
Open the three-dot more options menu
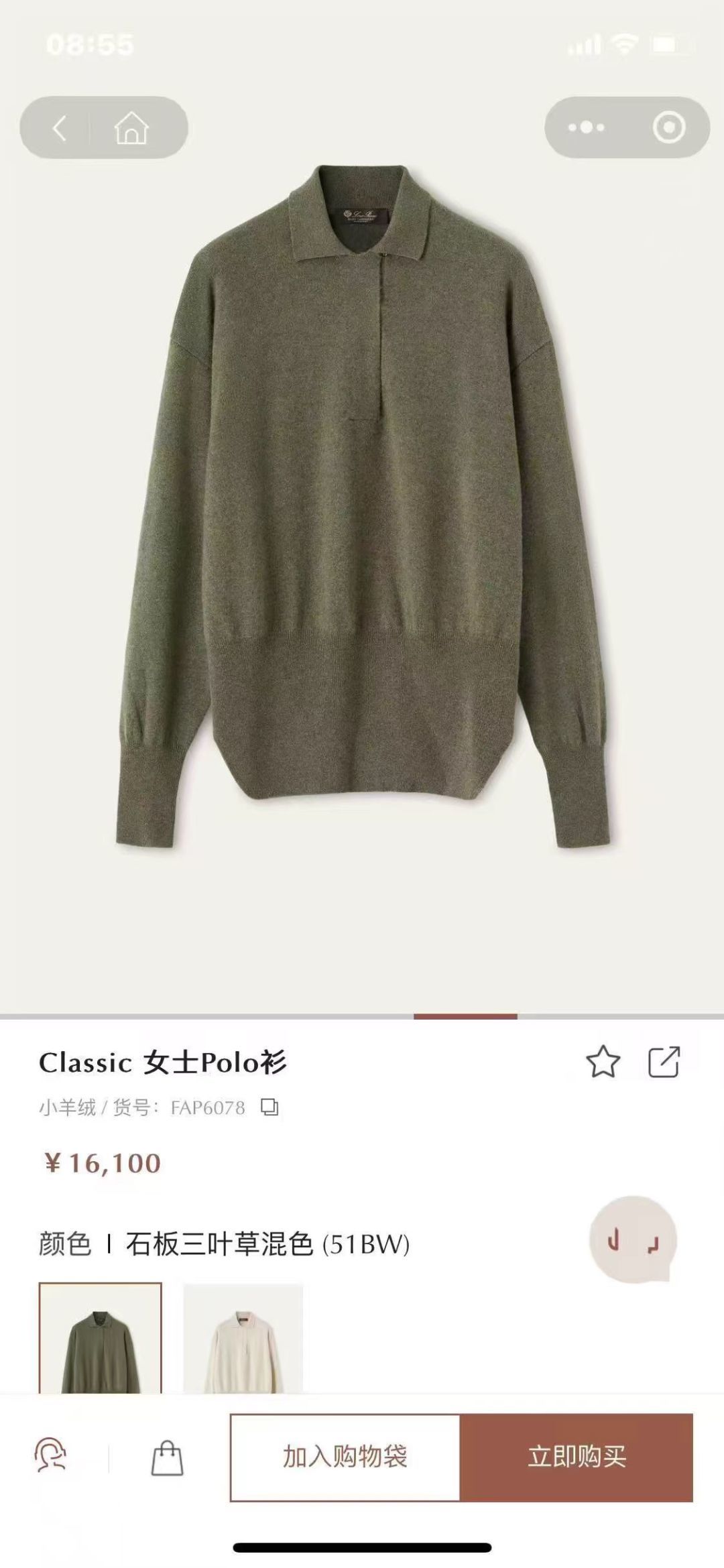(x=586, y=127)
